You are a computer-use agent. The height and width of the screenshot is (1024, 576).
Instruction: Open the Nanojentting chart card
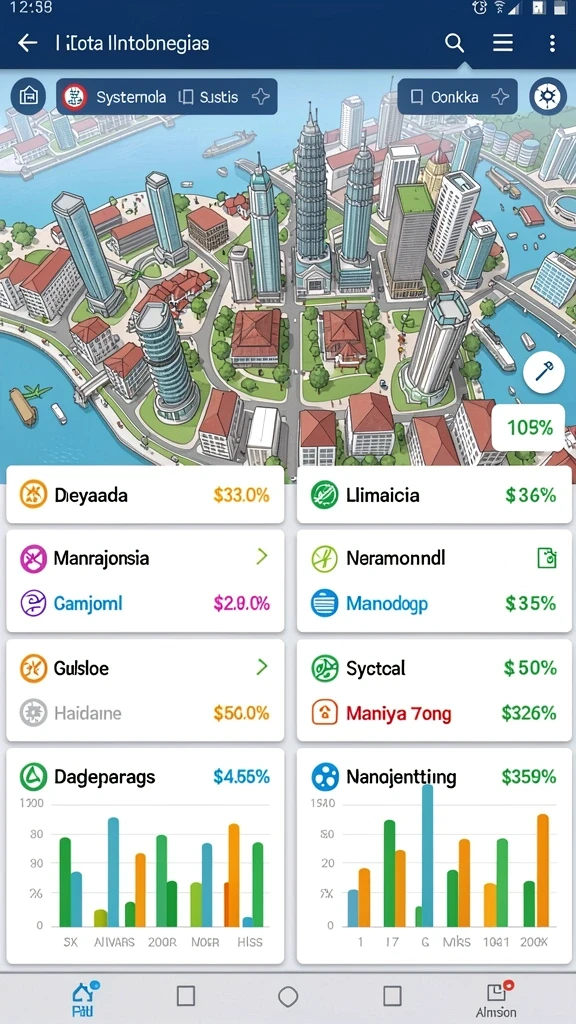pyautogui.click(x=434, y=856)
